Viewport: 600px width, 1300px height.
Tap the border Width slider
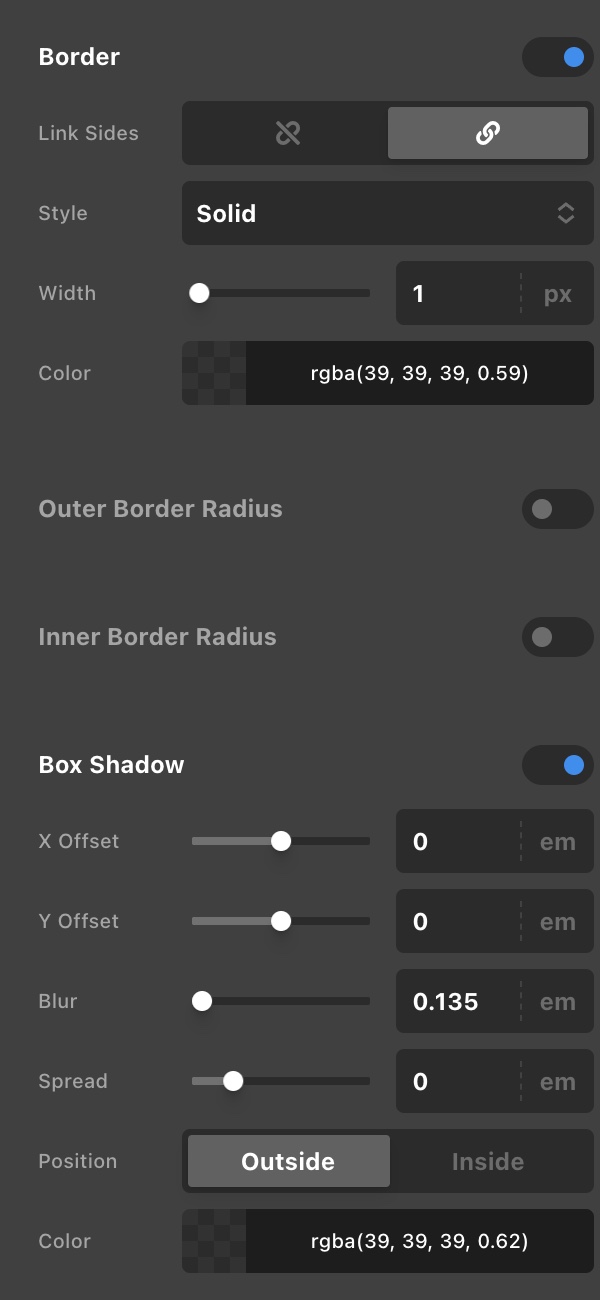click(280, 293)
